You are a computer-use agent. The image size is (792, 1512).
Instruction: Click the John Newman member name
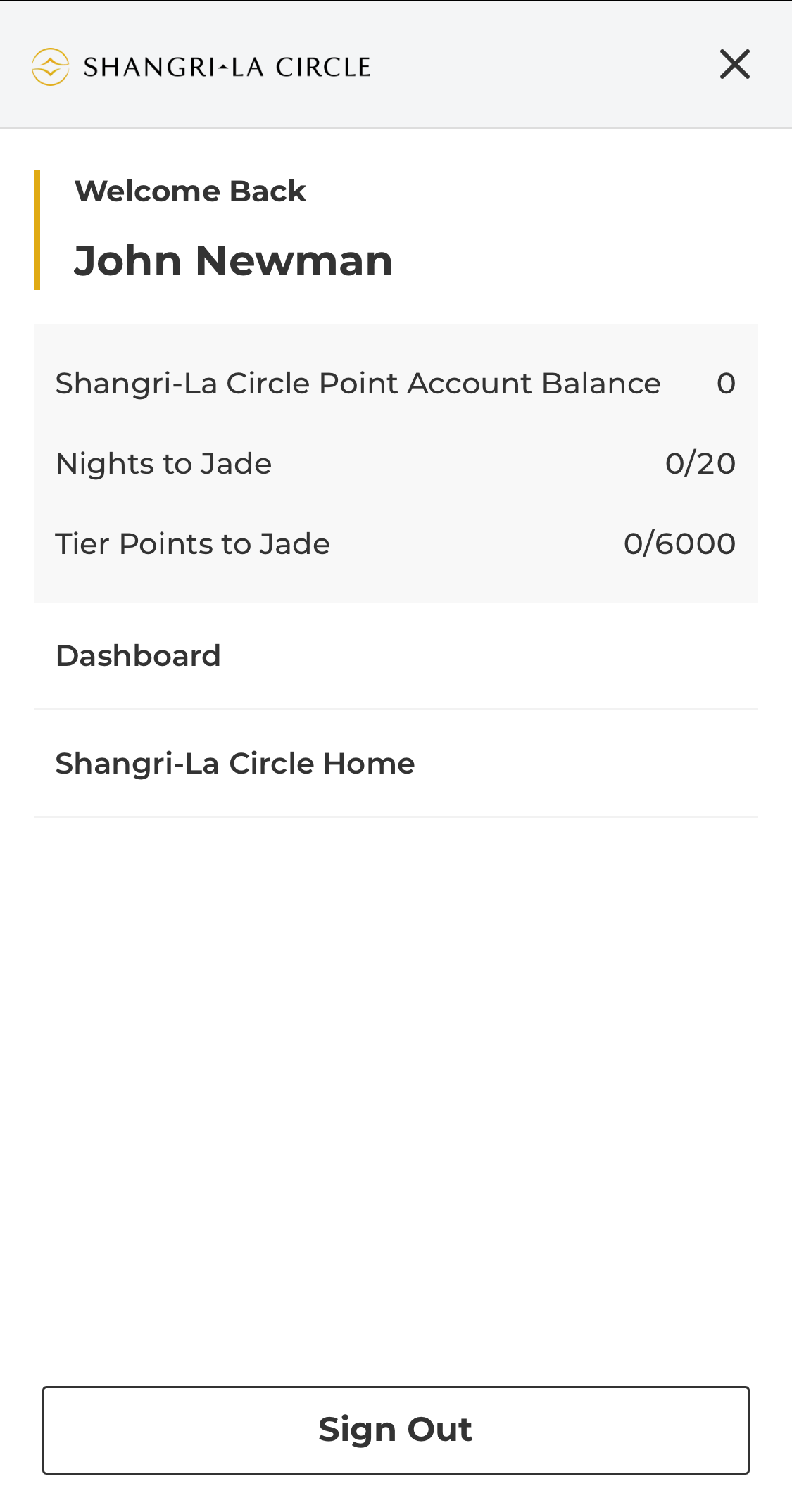pos(232,260)
